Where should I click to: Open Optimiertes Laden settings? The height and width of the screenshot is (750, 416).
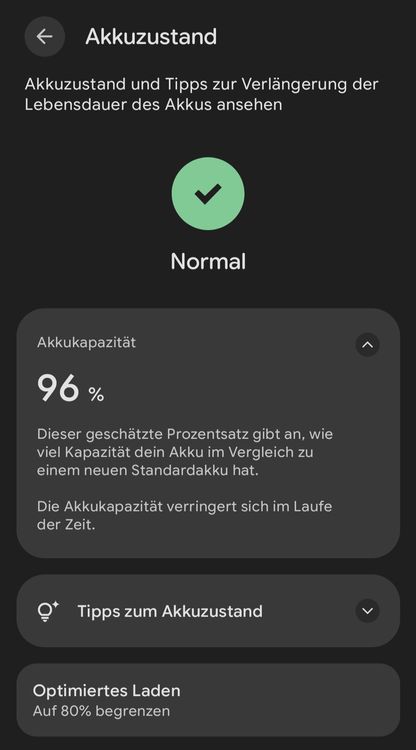[x=208, y=700]
